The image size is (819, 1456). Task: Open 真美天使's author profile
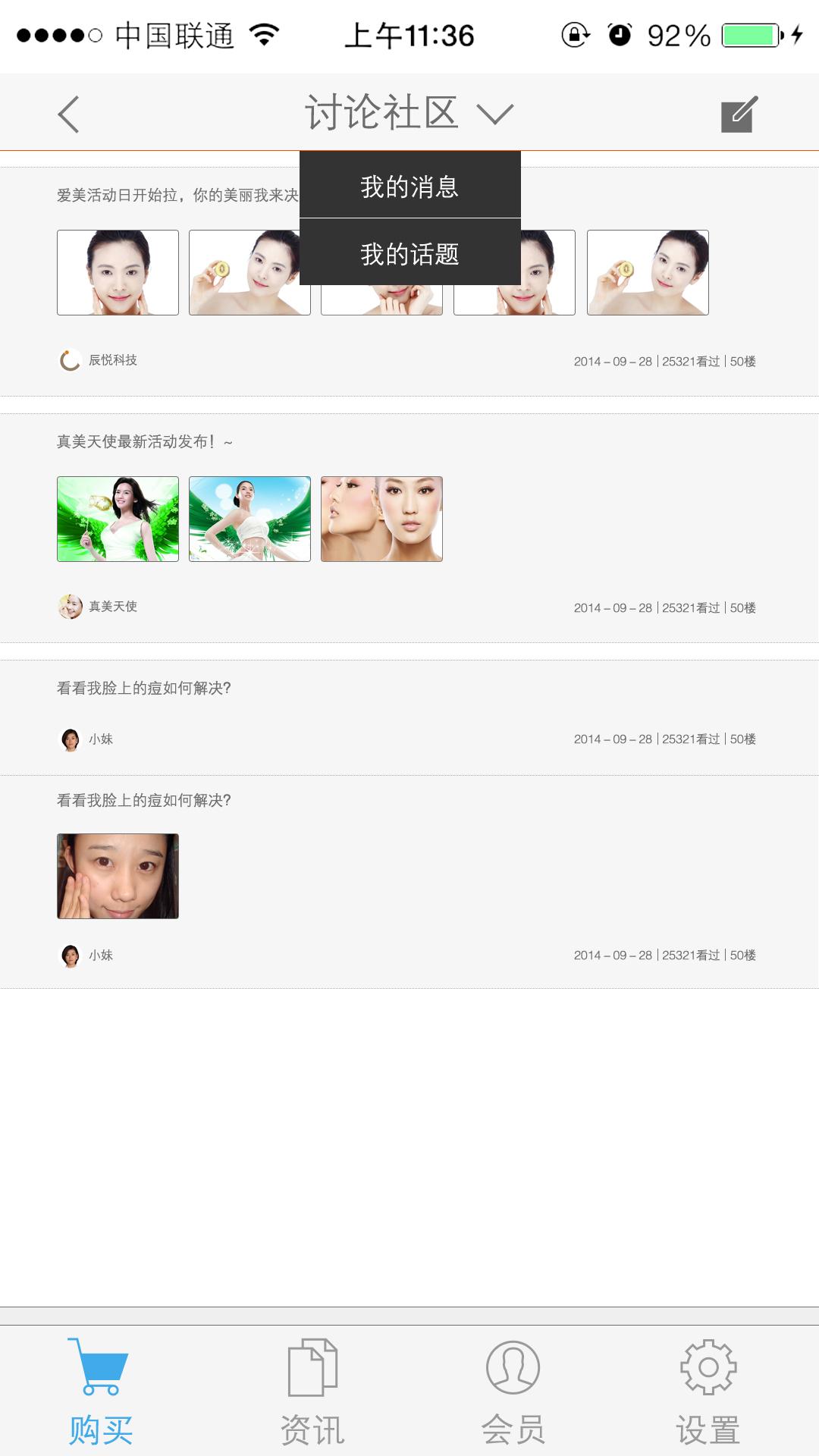click(x=99, y=607)
